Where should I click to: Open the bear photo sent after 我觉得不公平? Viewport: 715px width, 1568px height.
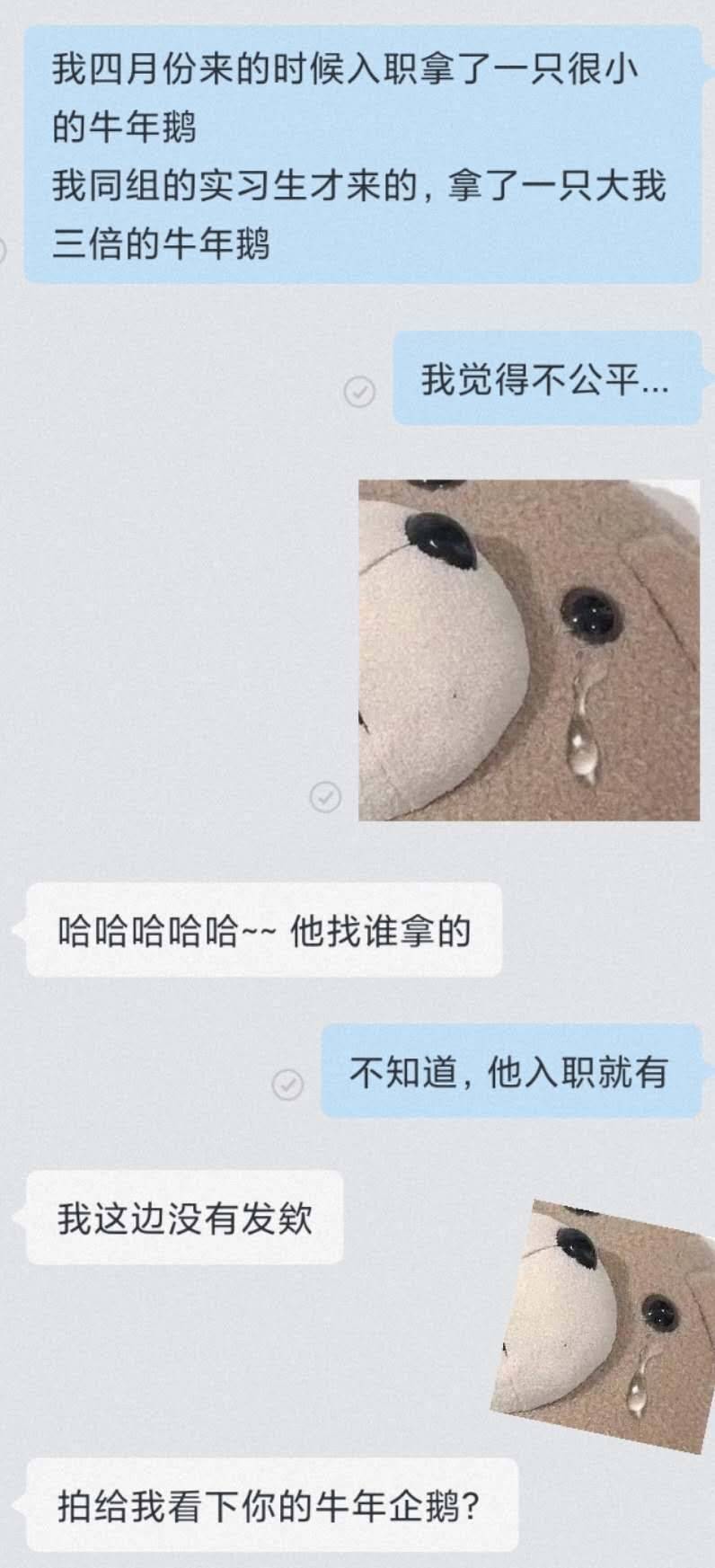(528, 650)
